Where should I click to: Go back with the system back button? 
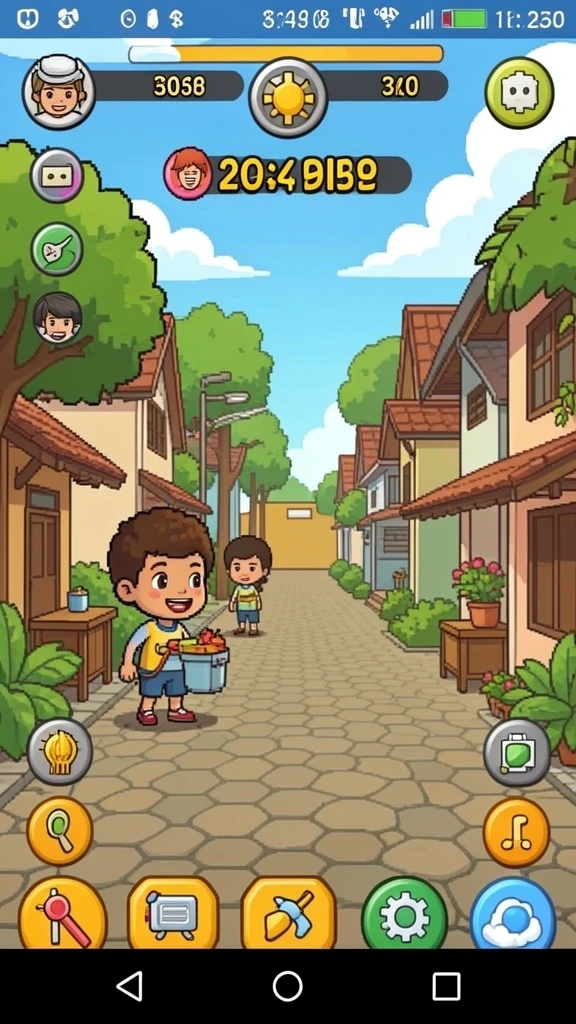pos(129,985)
